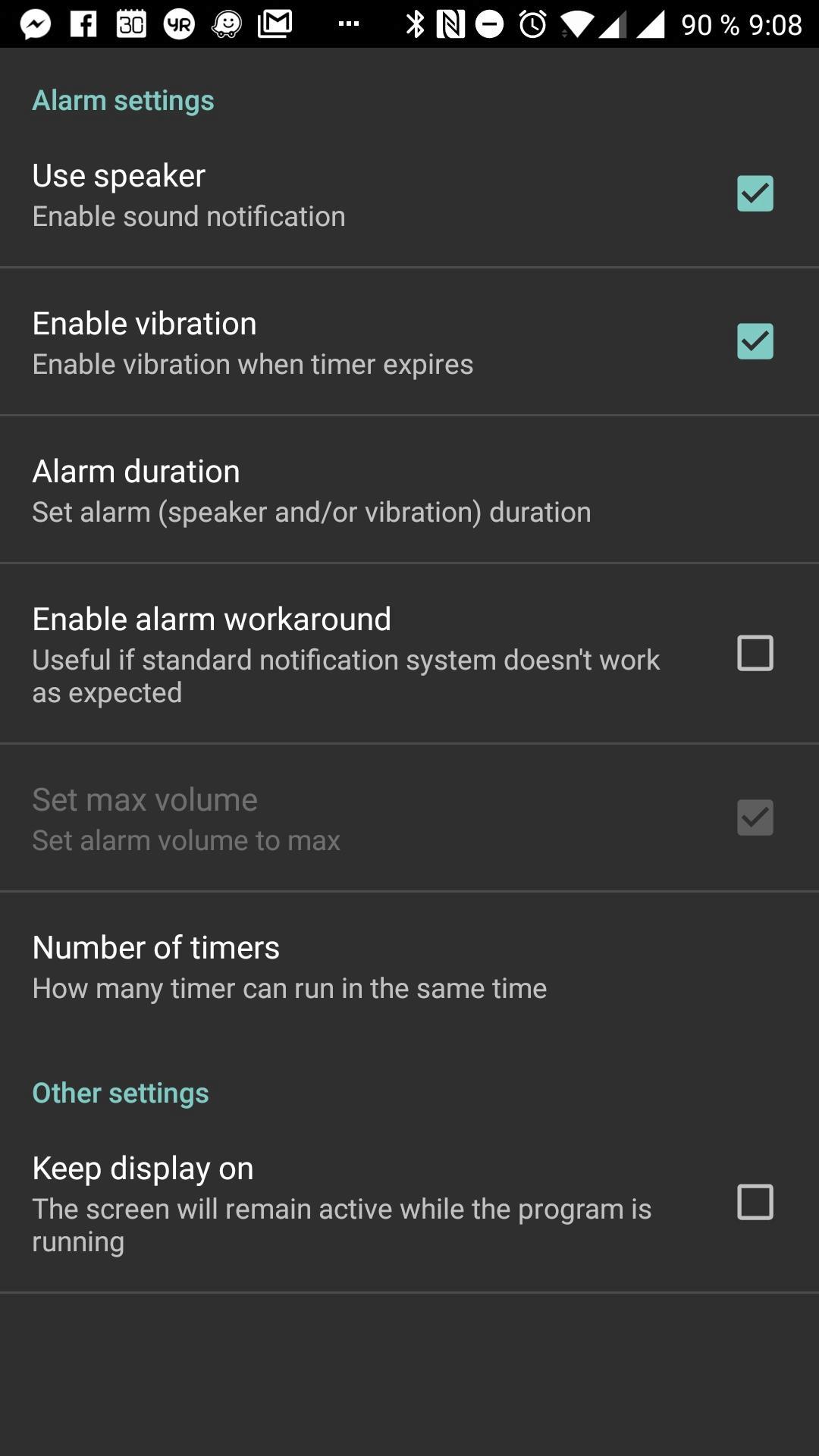Check Enable alarm workaround box
This screenshot has height=1456, width=819.
point(755,653)
